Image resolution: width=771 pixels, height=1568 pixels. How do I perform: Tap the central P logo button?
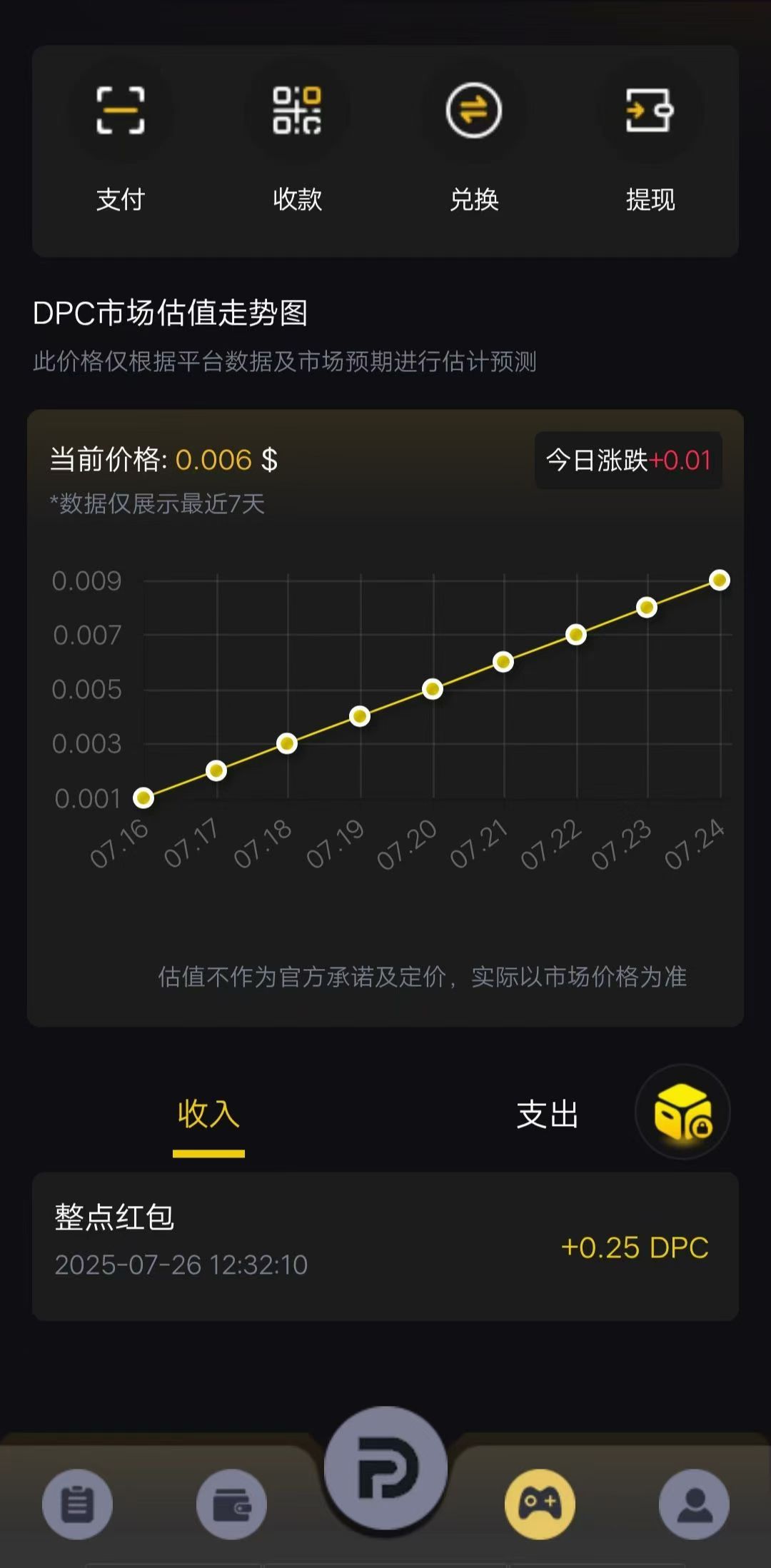click(385, 1468)
